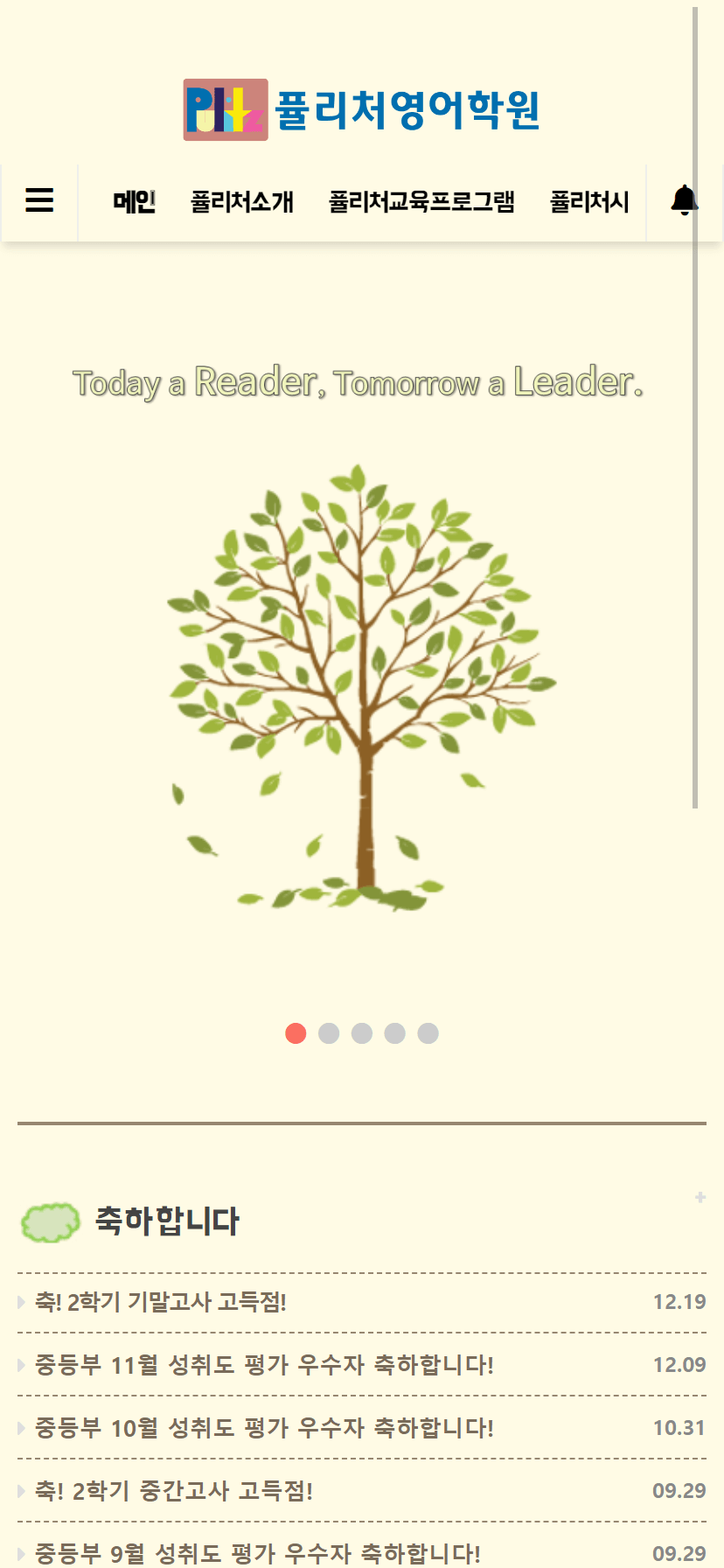Open post 축! 2학기 중간고사 고득점!
This screenshot has width=724, height=1568.
click(x=173, y=1491)
